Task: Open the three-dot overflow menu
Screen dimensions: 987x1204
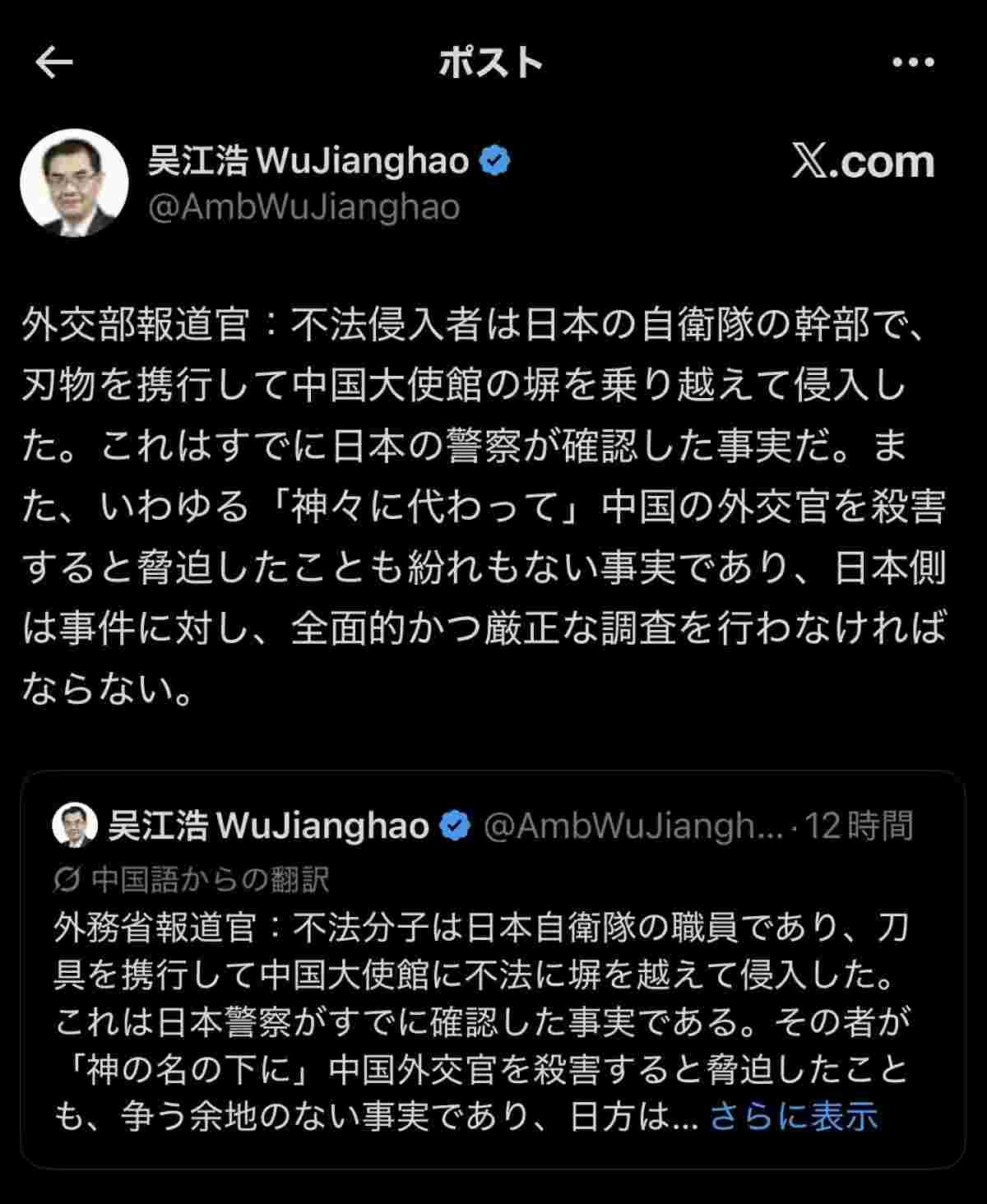Action: tap(913, 63)
